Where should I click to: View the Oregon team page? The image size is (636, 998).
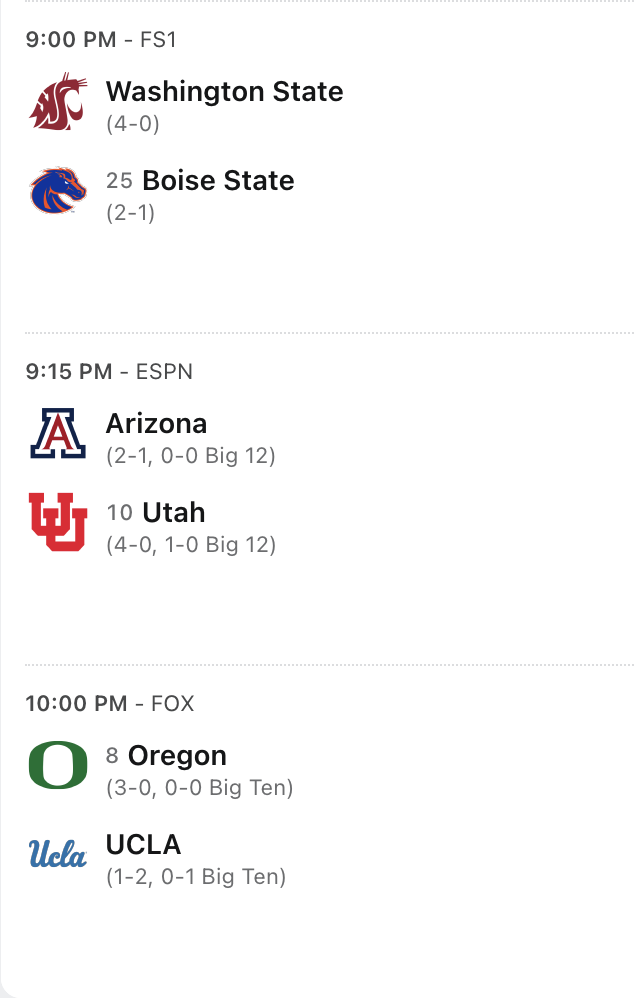coord(177,756)
